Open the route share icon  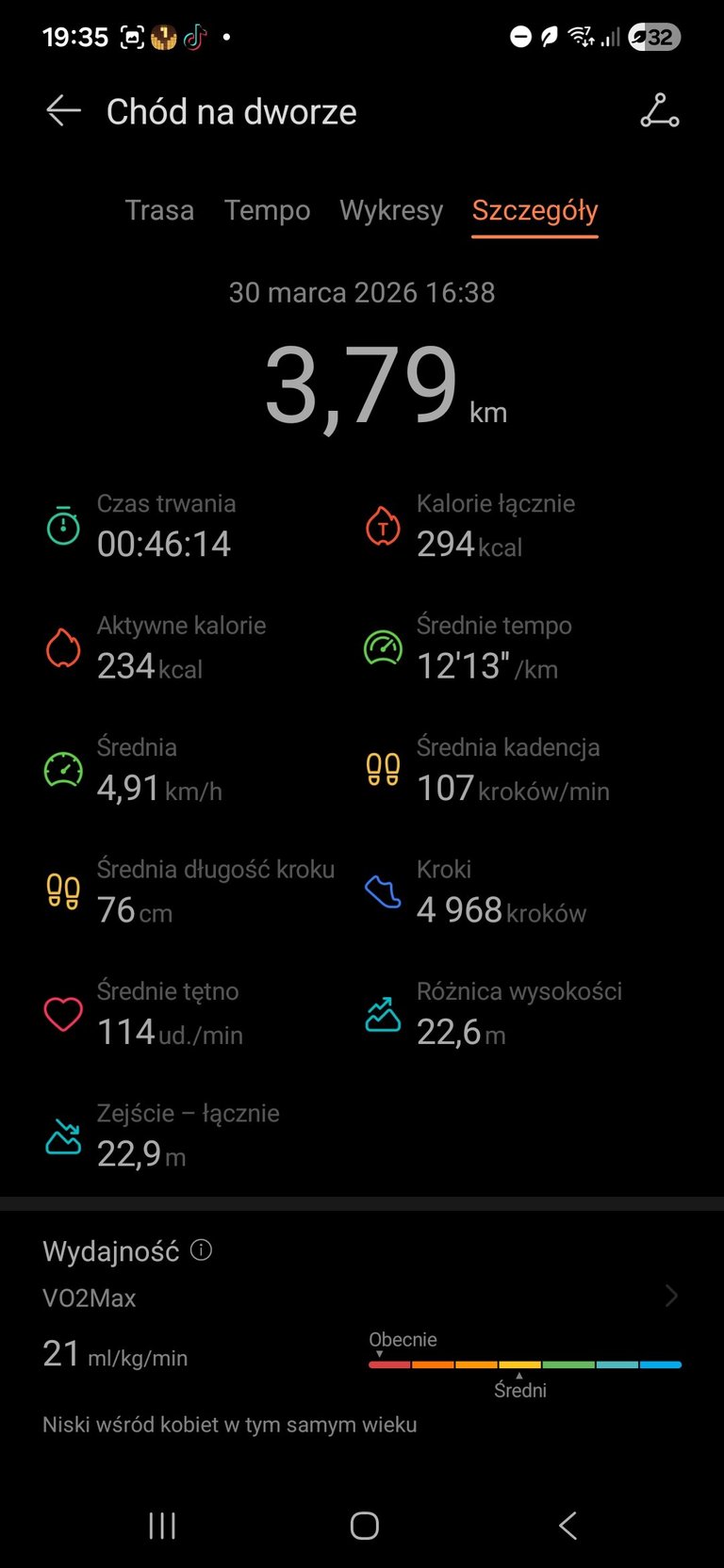pyautogui.click(x=659, y=111)
